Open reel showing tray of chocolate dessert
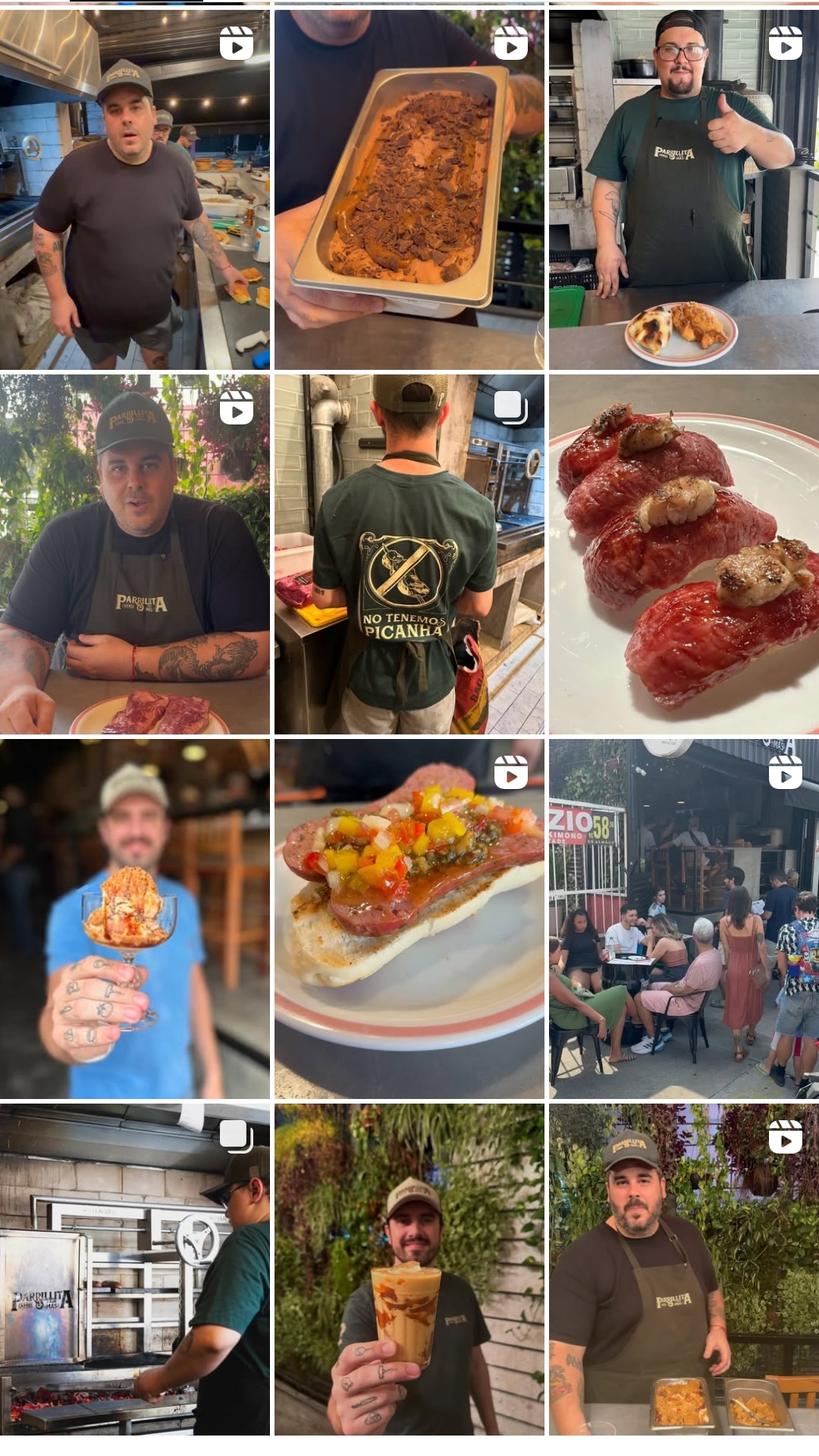The image size is (819, 1456). (409, 189)
